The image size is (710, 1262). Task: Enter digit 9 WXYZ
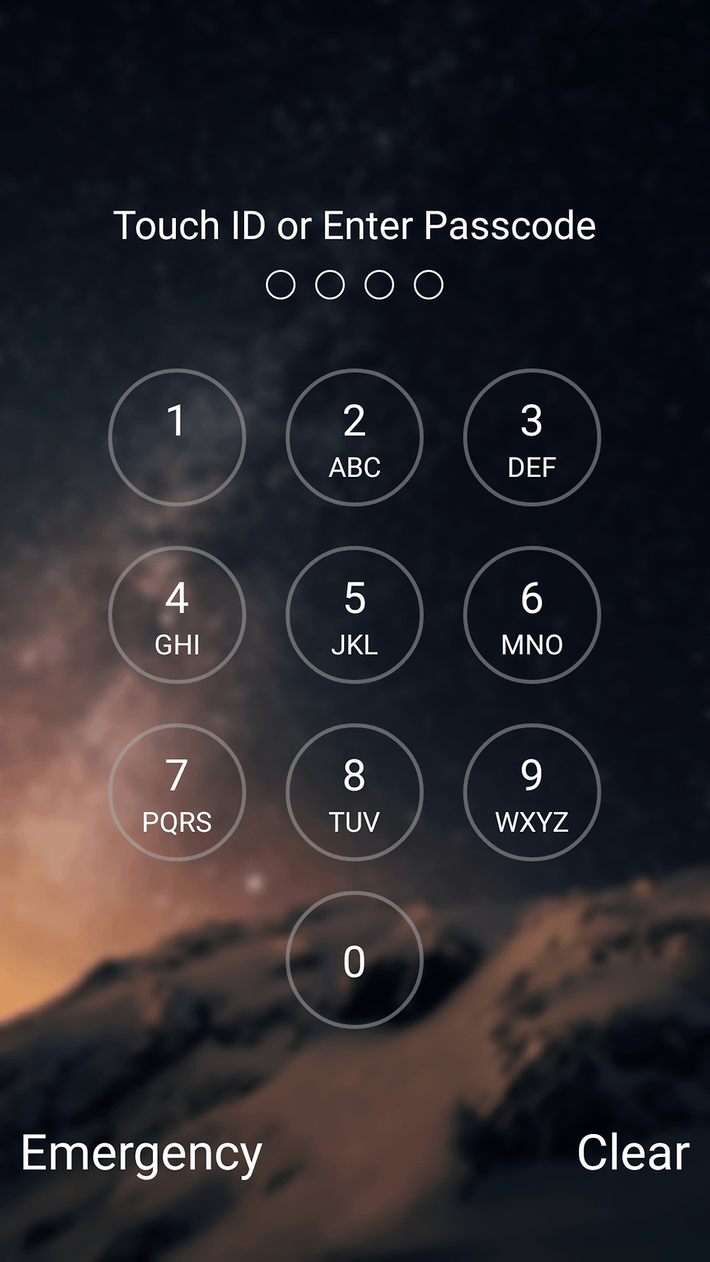(532, 792)
